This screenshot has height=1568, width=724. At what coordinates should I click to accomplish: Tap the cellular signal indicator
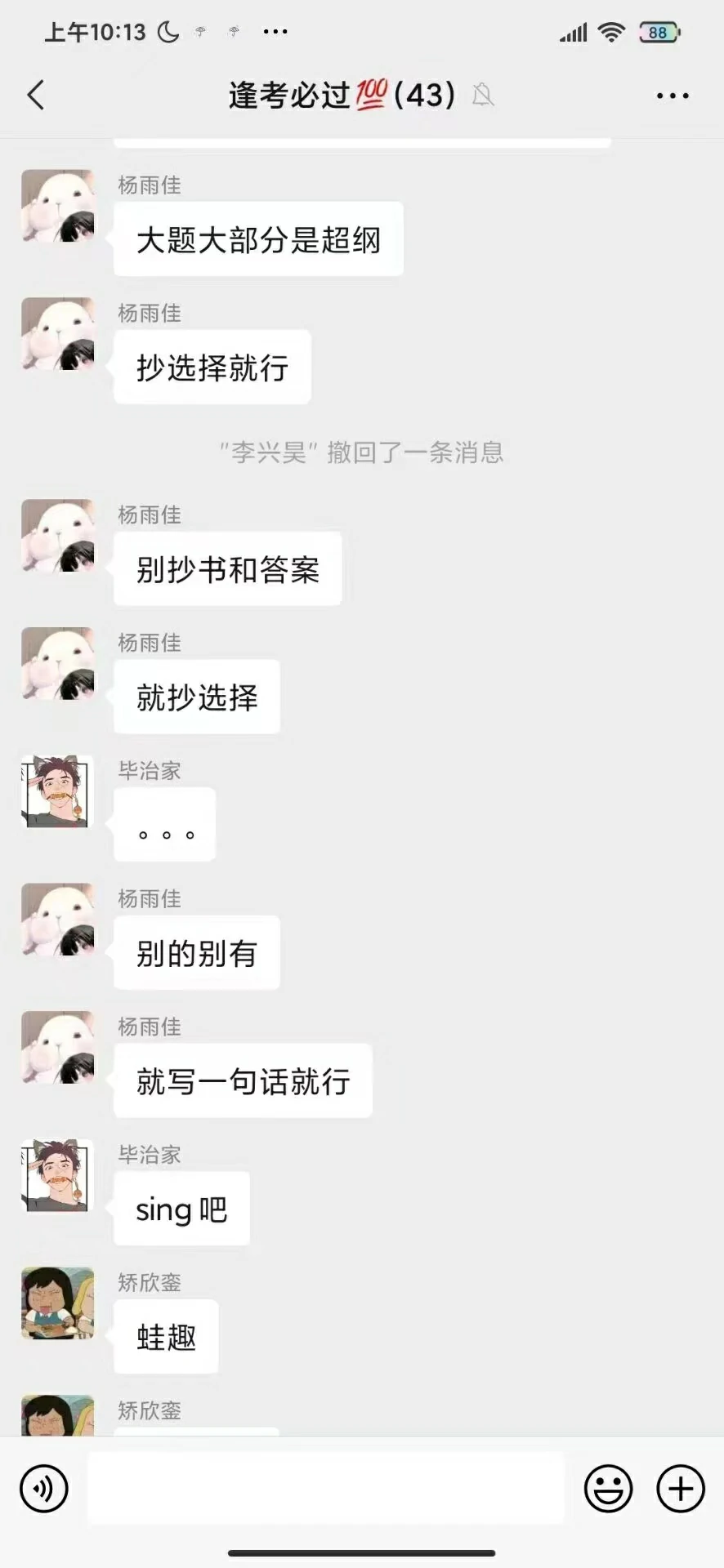click(574, 31)
